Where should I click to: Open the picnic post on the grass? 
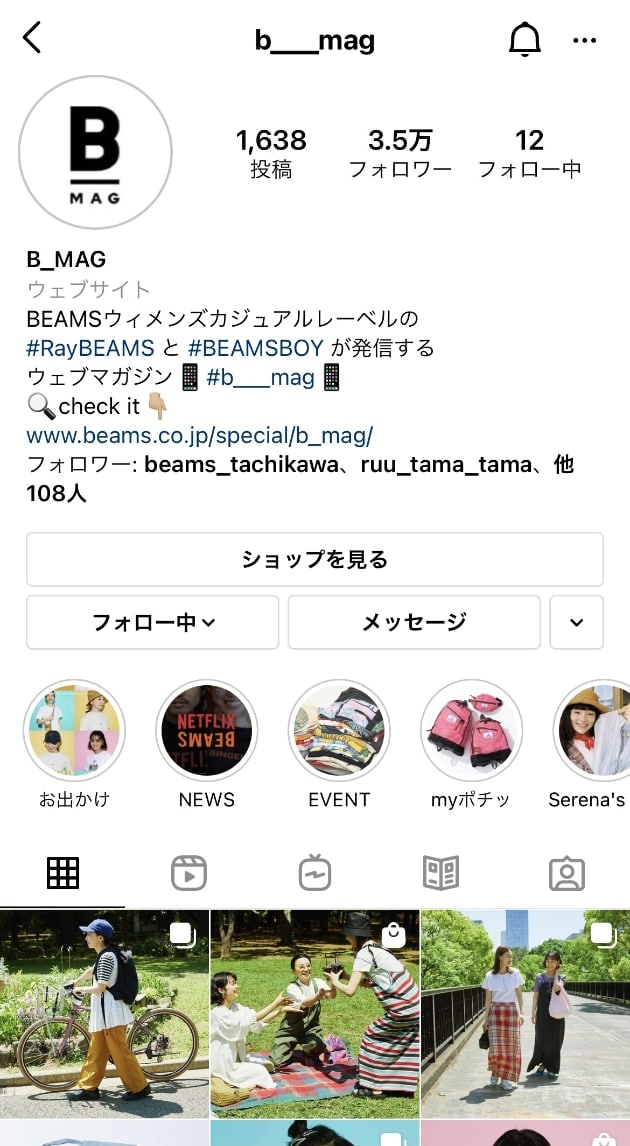click(315, 1013)
